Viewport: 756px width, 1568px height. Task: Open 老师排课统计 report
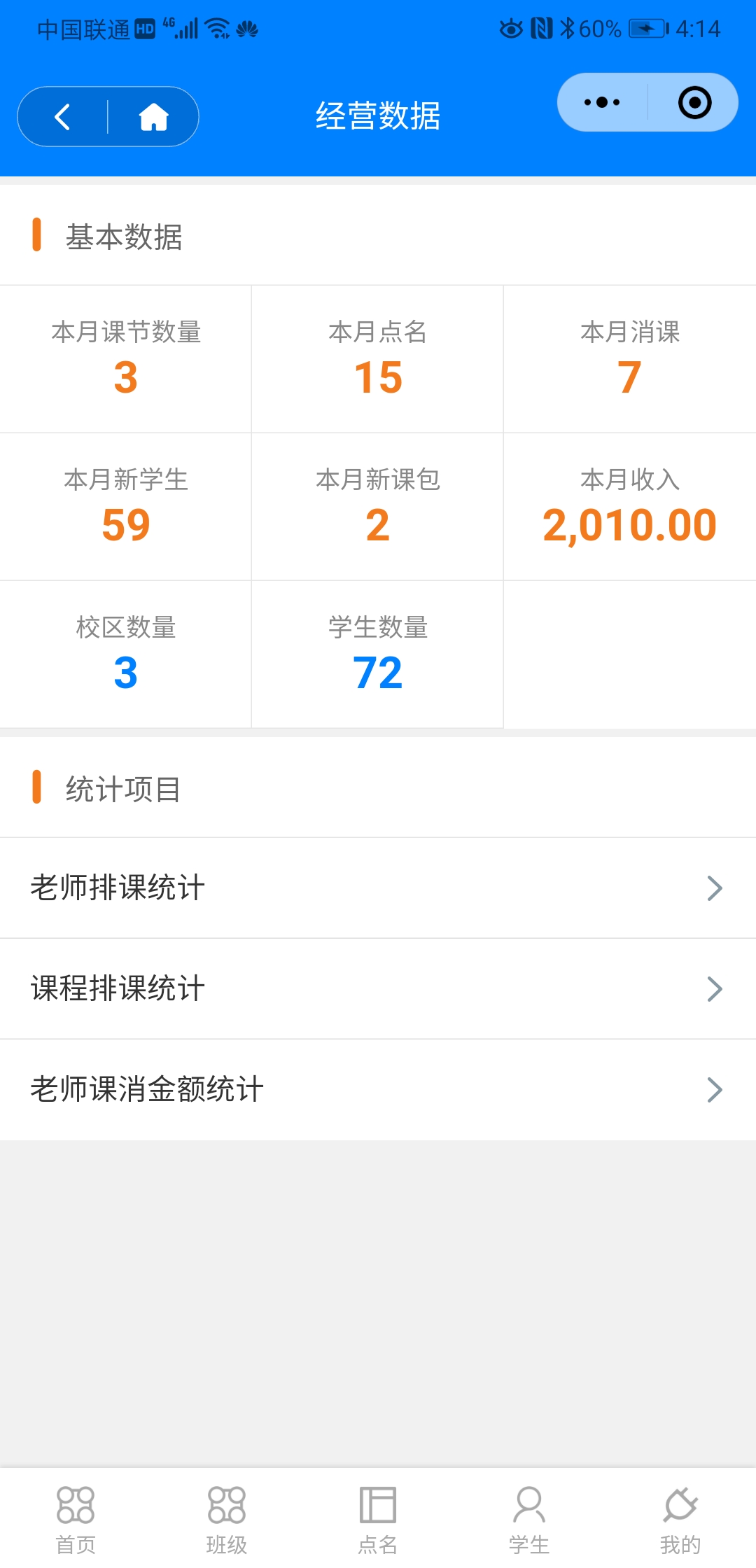pyautogui.click(x=378, y=888)
